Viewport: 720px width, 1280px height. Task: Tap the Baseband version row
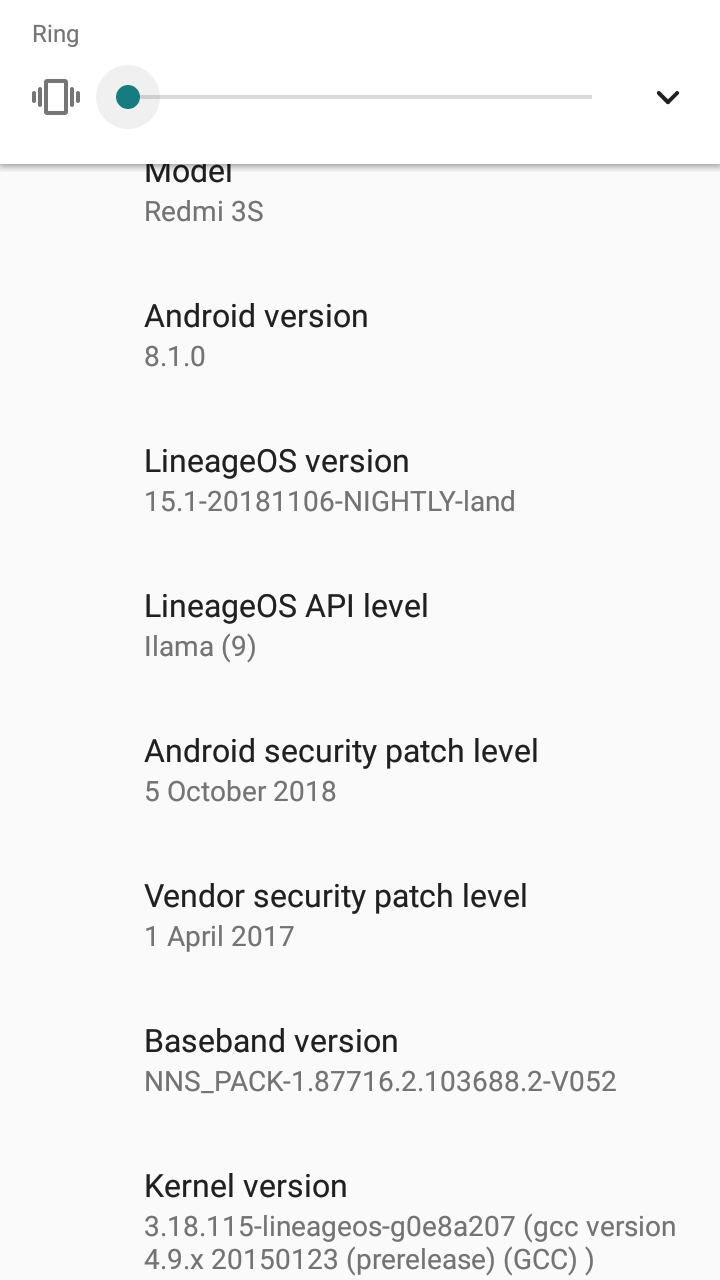pos(360,1060)
